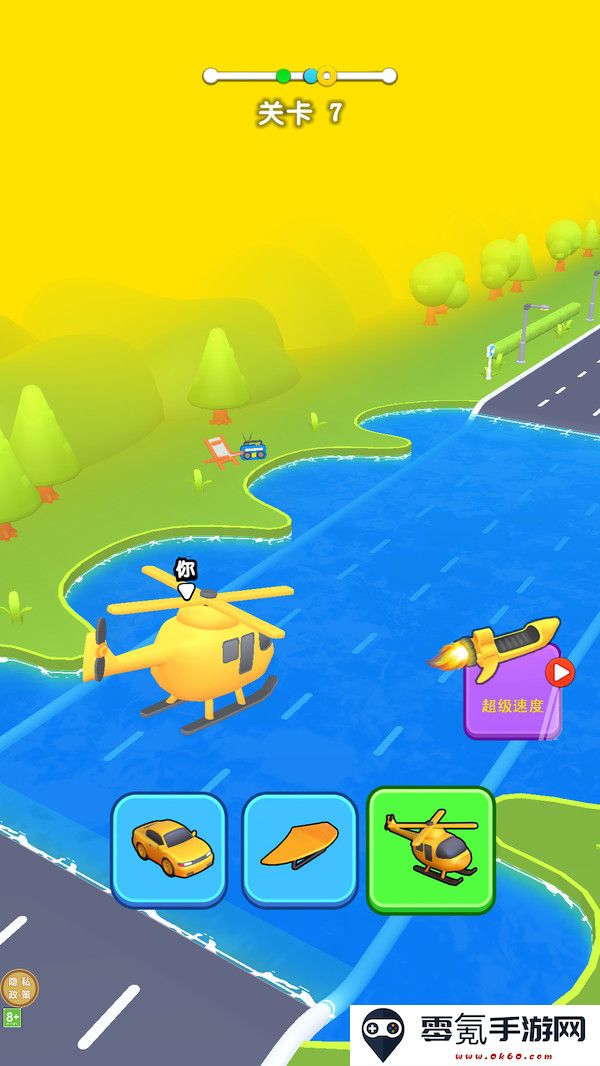Switch vehicle to the car

tap(169, 849)
